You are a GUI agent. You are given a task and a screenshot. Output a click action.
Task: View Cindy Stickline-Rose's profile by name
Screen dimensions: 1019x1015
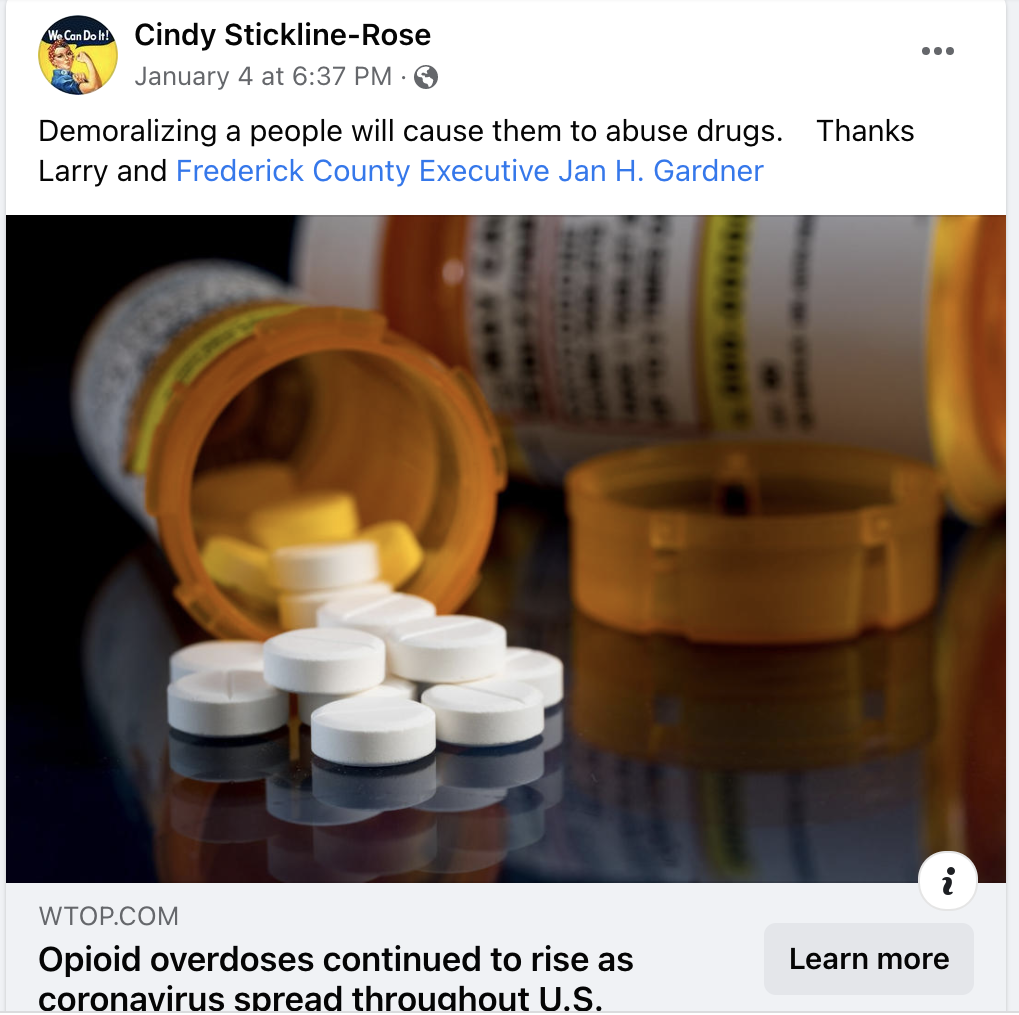point(282,35)
